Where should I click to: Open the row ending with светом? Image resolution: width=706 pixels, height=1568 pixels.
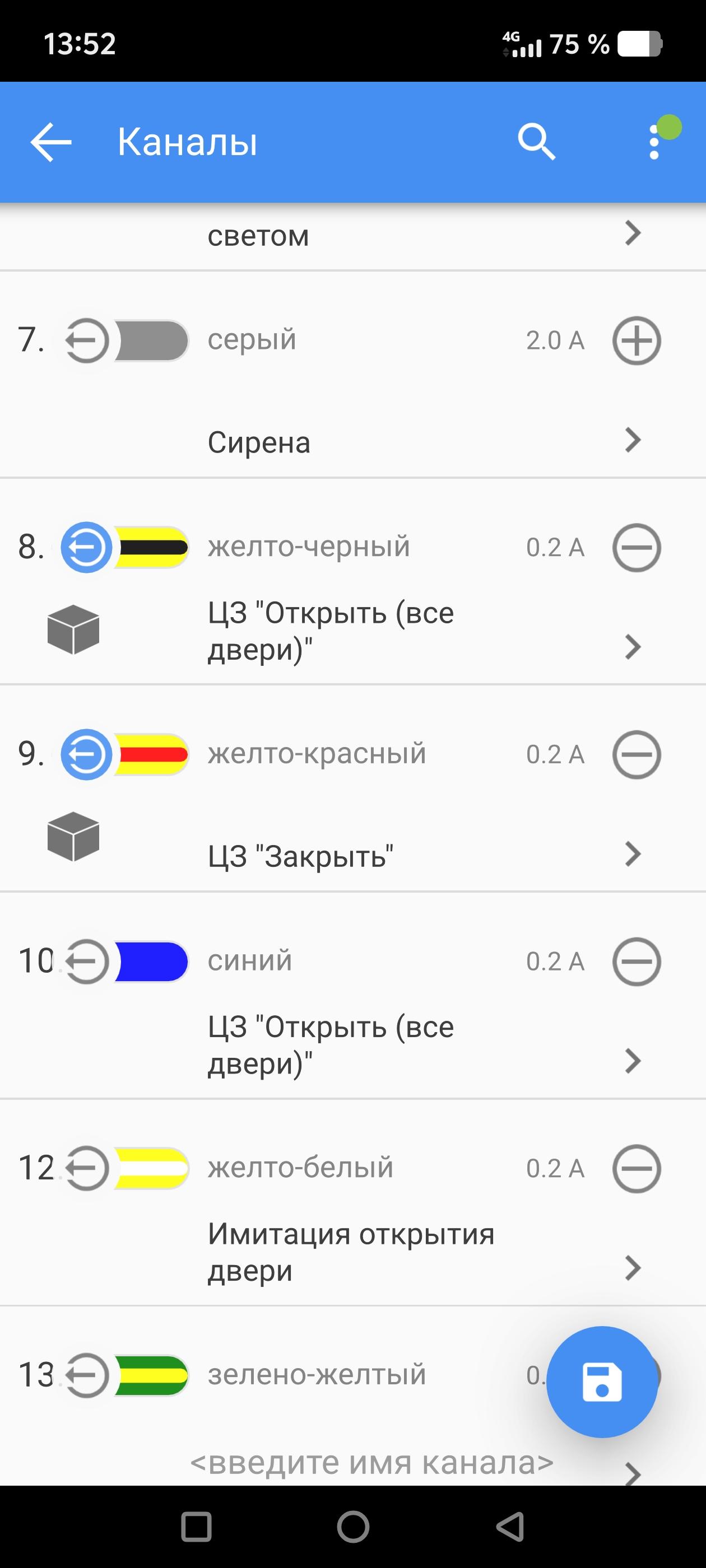pos(365,235)
